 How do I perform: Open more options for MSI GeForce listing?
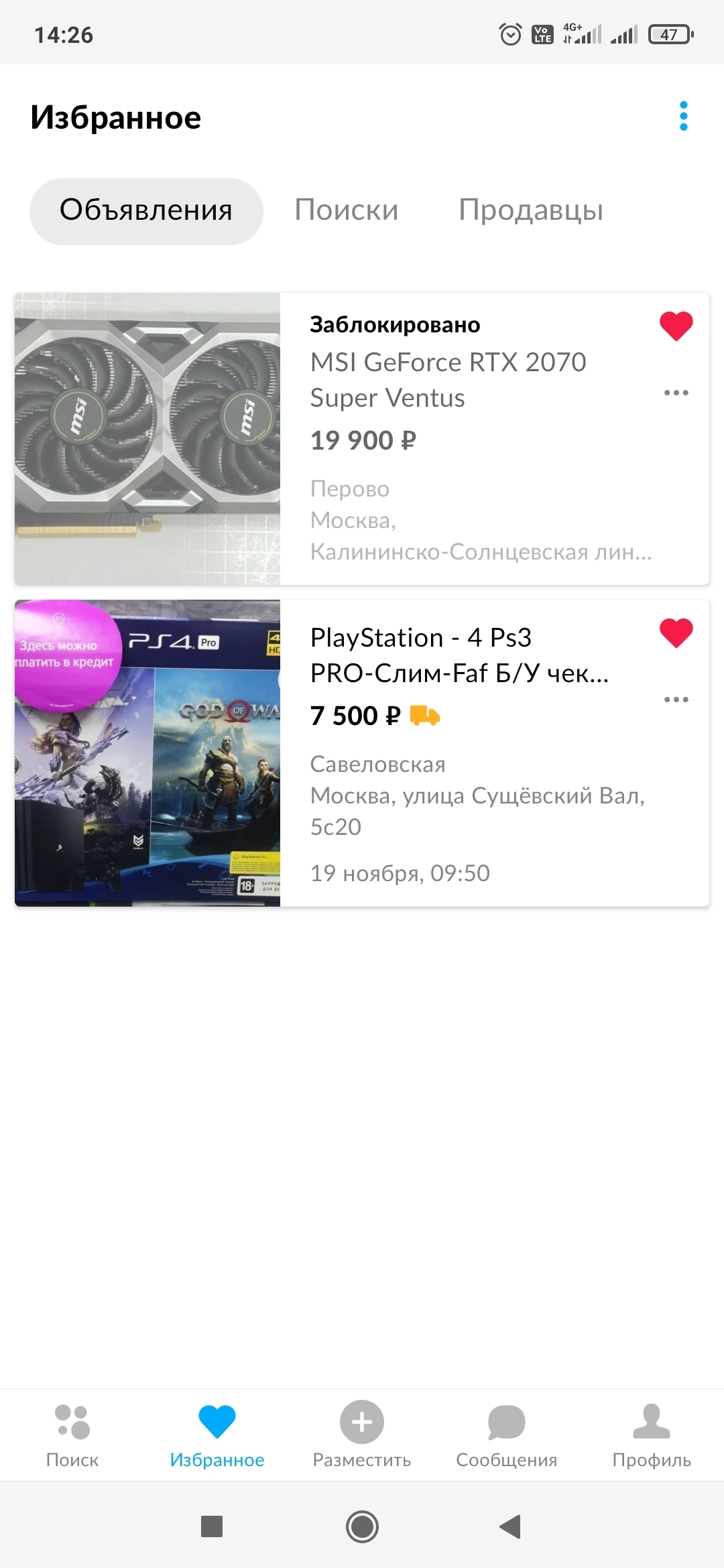[x=676, y=393]
